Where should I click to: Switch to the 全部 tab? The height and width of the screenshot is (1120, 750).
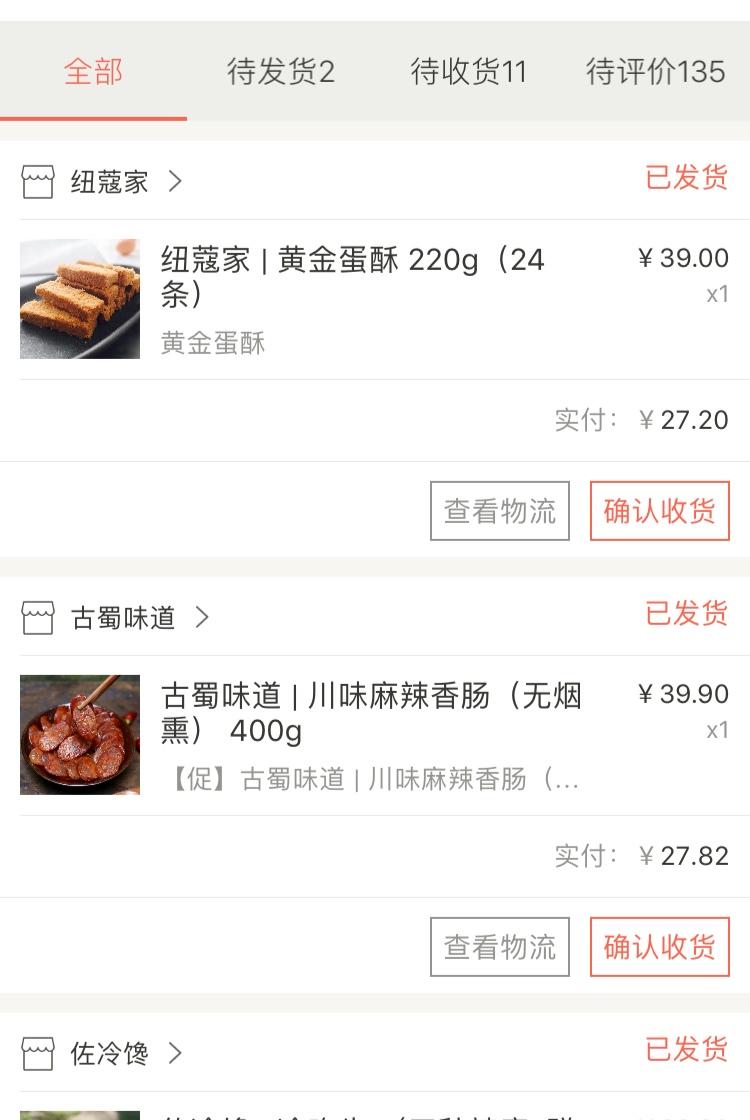[x=93, y=72]
